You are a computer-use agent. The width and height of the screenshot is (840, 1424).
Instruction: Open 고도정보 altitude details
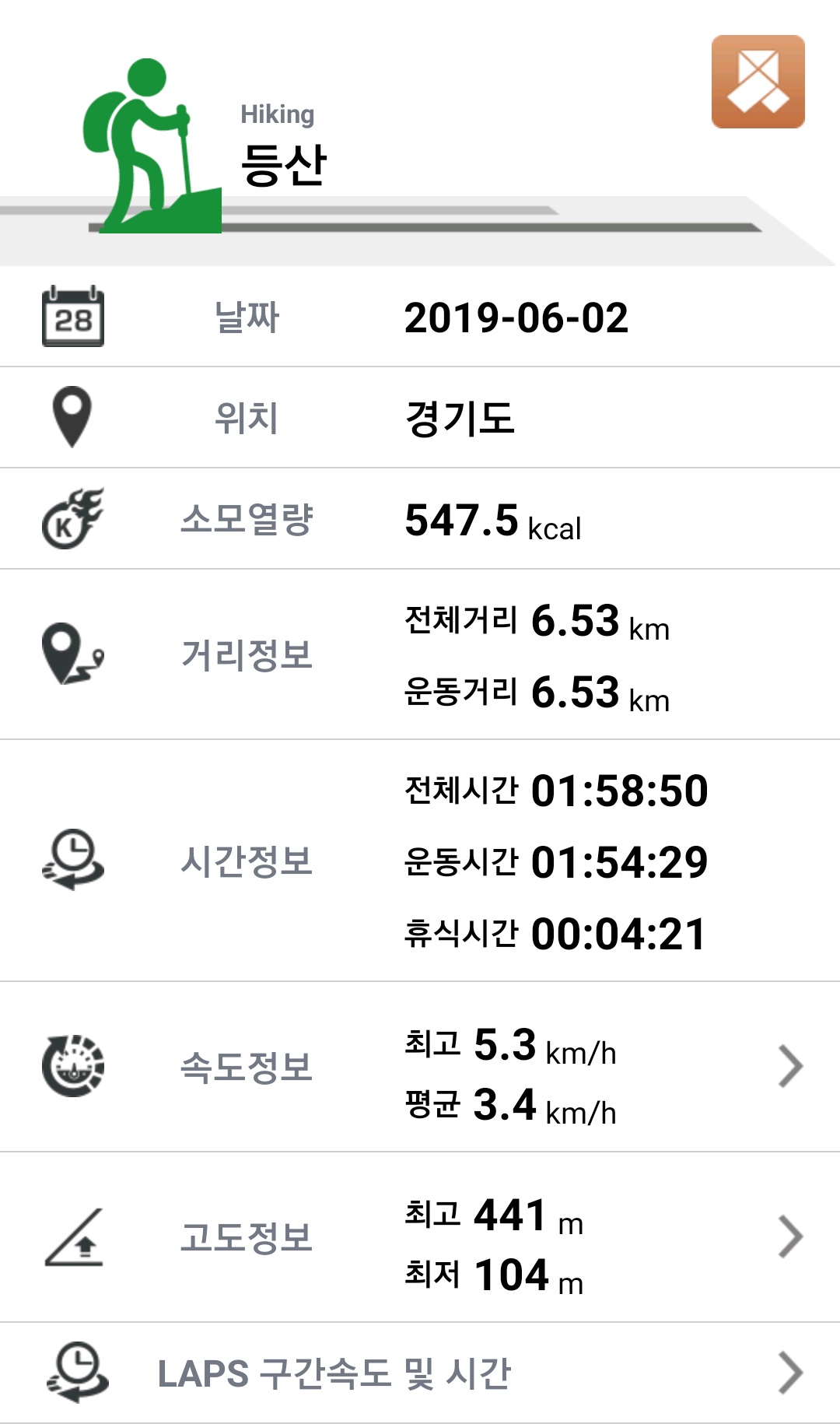point(790,1236)
